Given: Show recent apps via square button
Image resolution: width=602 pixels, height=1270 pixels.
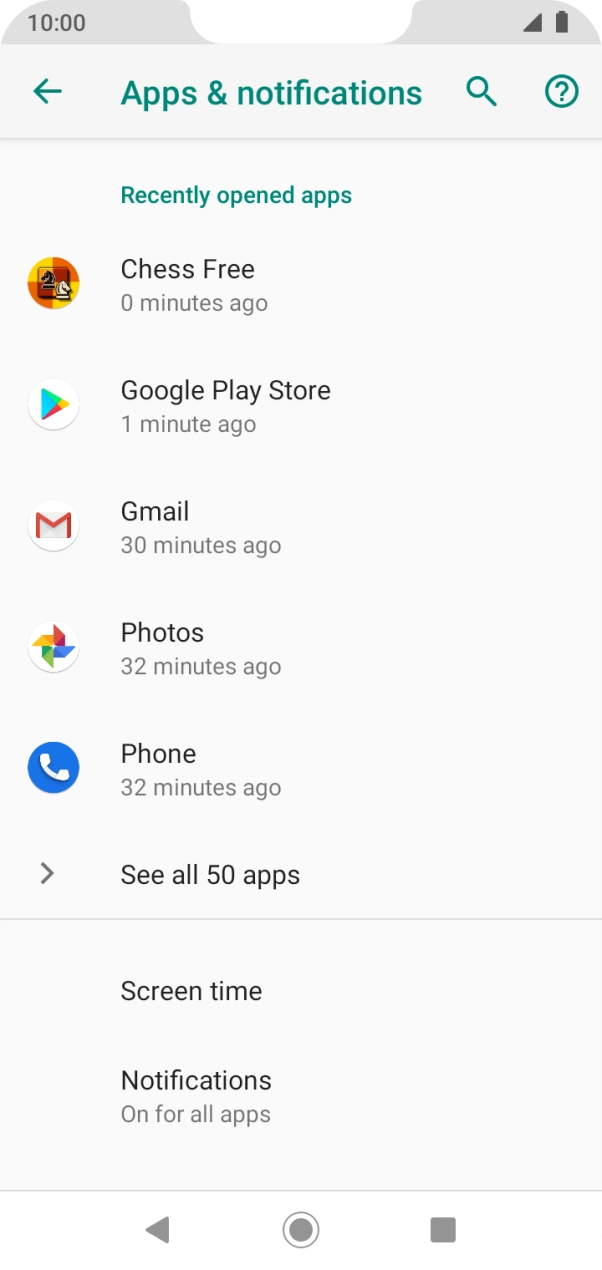Looking at the screenshot, I should (x=442, y=1229).
